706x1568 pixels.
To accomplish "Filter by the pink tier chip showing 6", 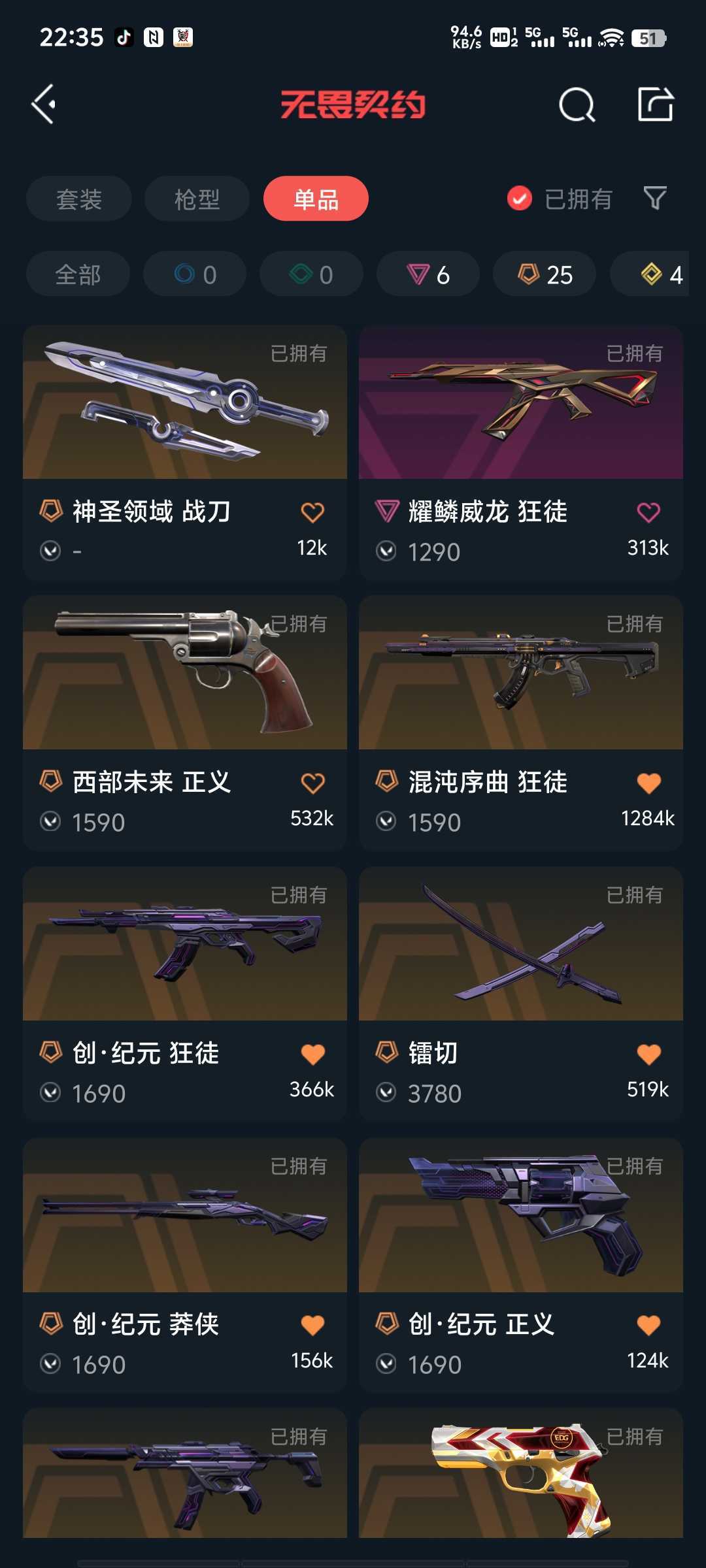I will click(428, 274).
